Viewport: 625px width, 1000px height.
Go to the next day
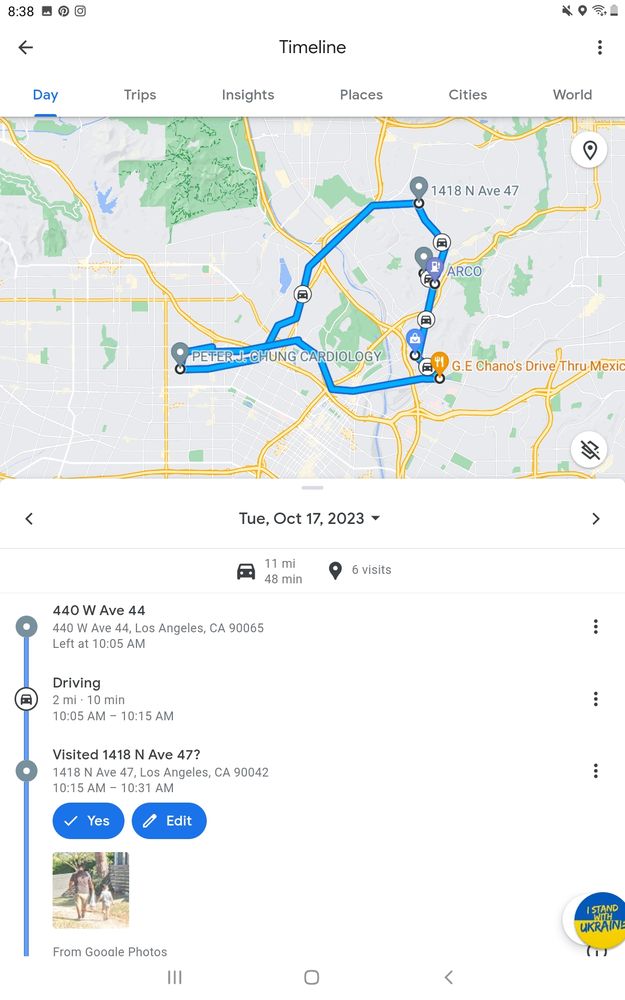point(596,518)
